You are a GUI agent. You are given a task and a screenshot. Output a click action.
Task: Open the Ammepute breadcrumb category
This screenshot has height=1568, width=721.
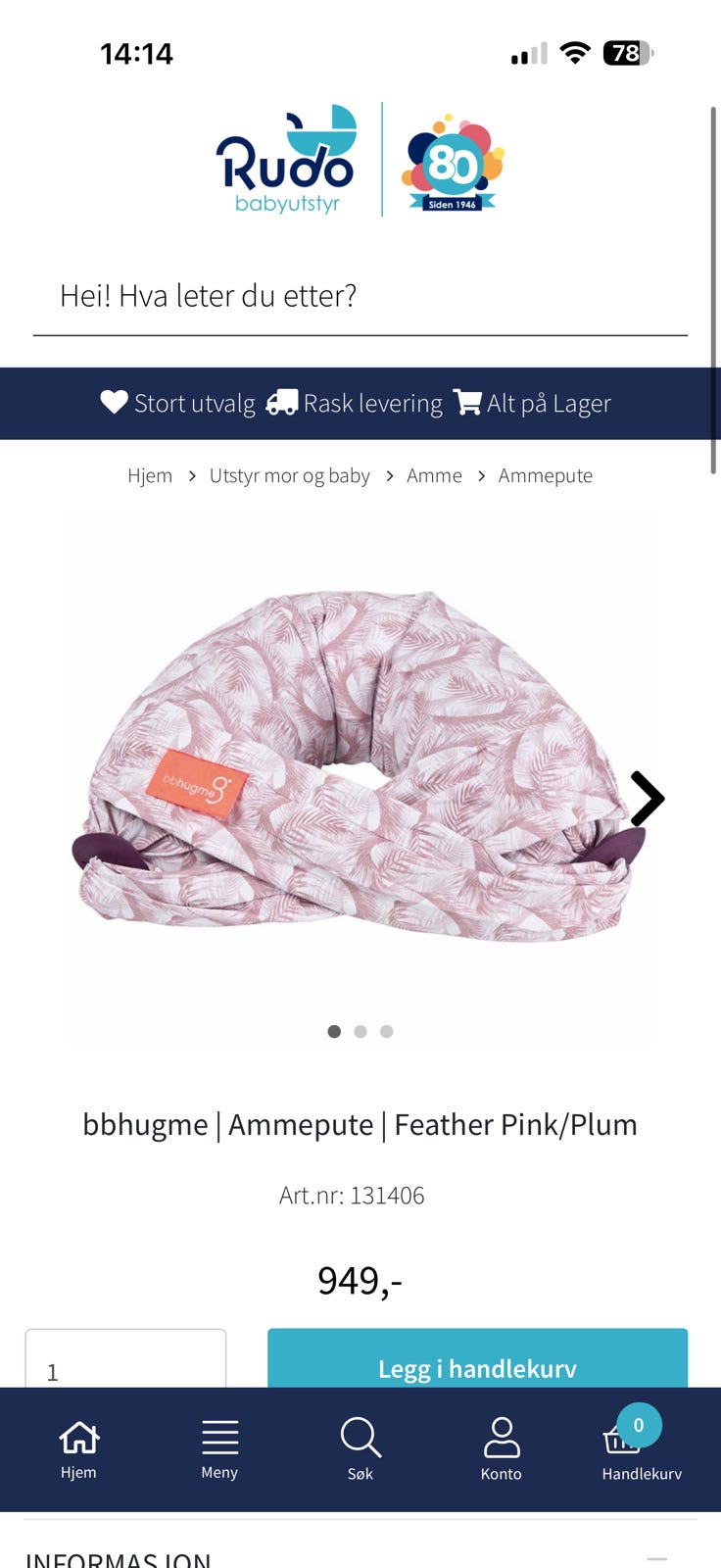click(546, 476)
